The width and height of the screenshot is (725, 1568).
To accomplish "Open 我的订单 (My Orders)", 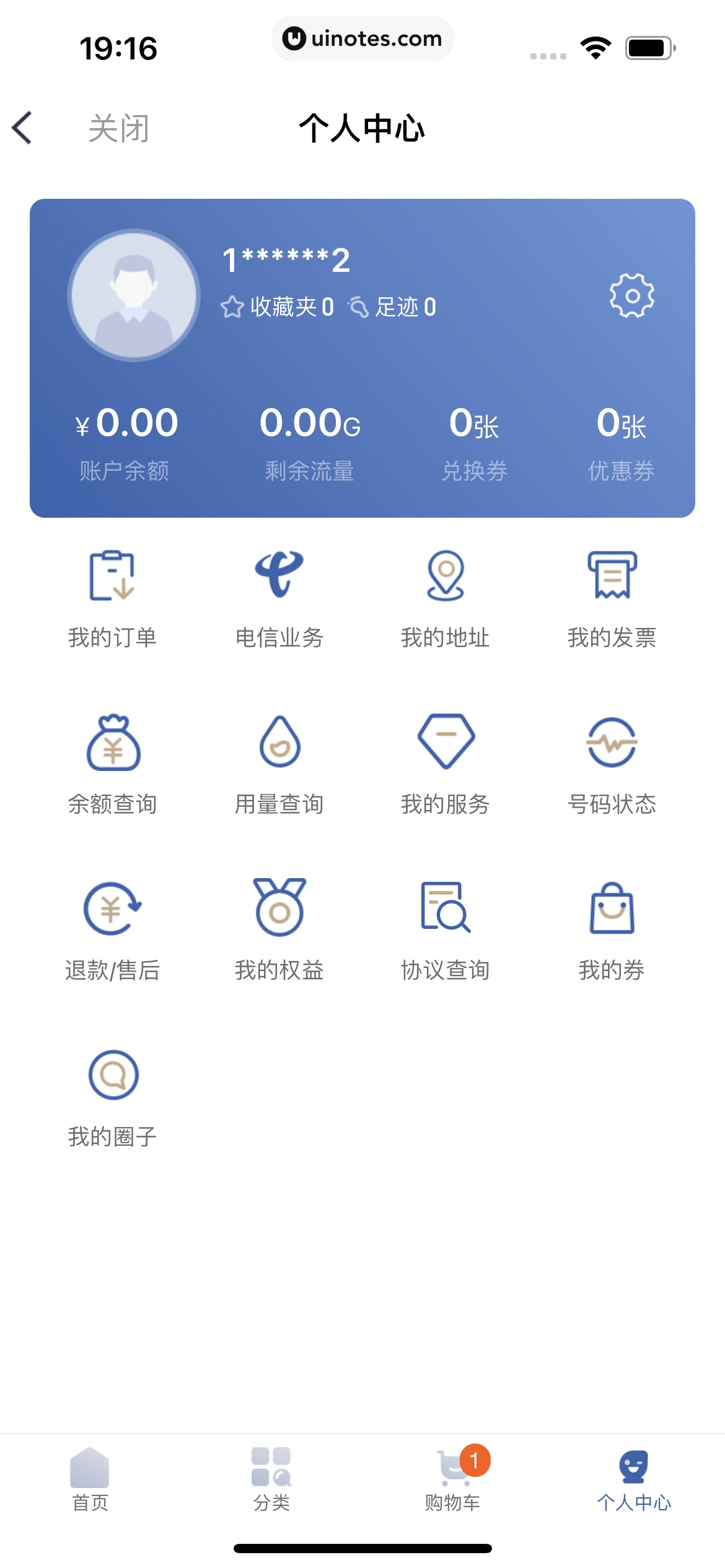I will point(113,595).
